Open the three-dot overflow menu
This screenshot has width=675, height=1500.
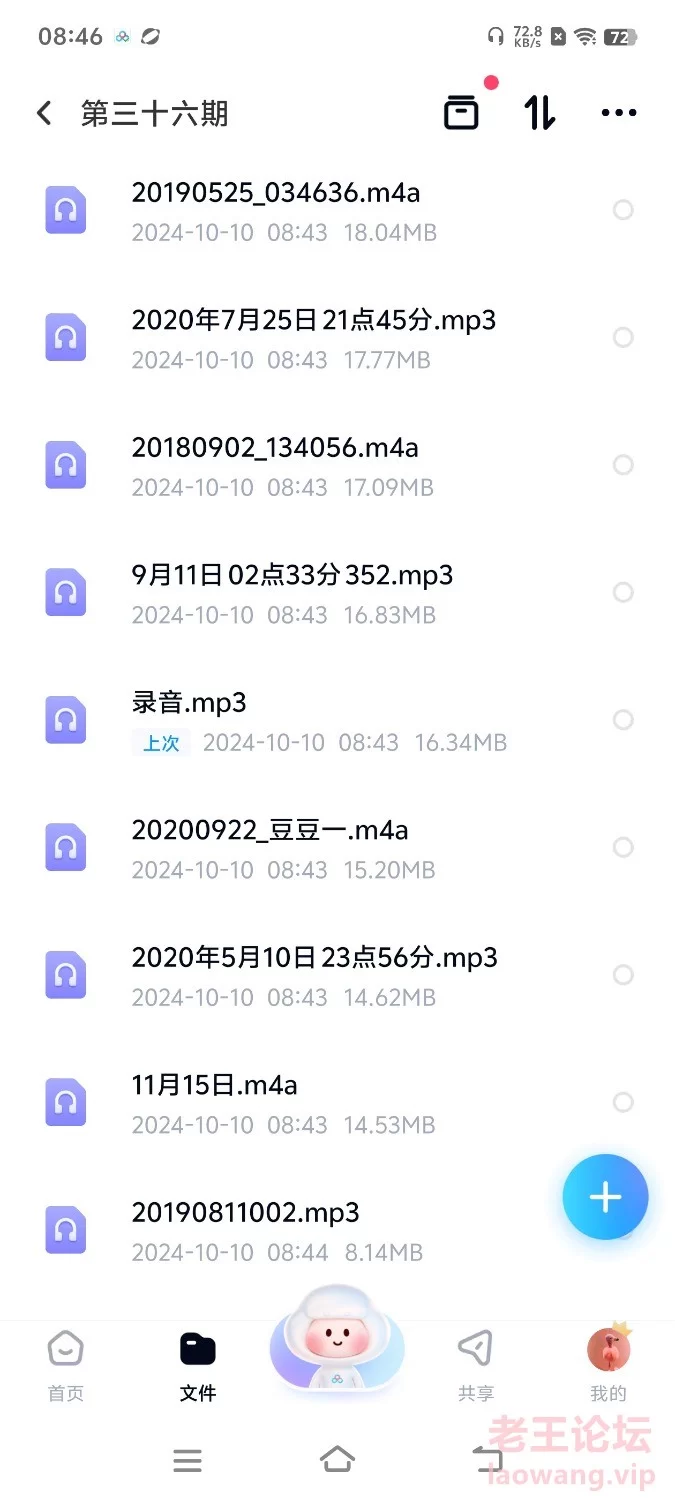(x=619, y=113)
